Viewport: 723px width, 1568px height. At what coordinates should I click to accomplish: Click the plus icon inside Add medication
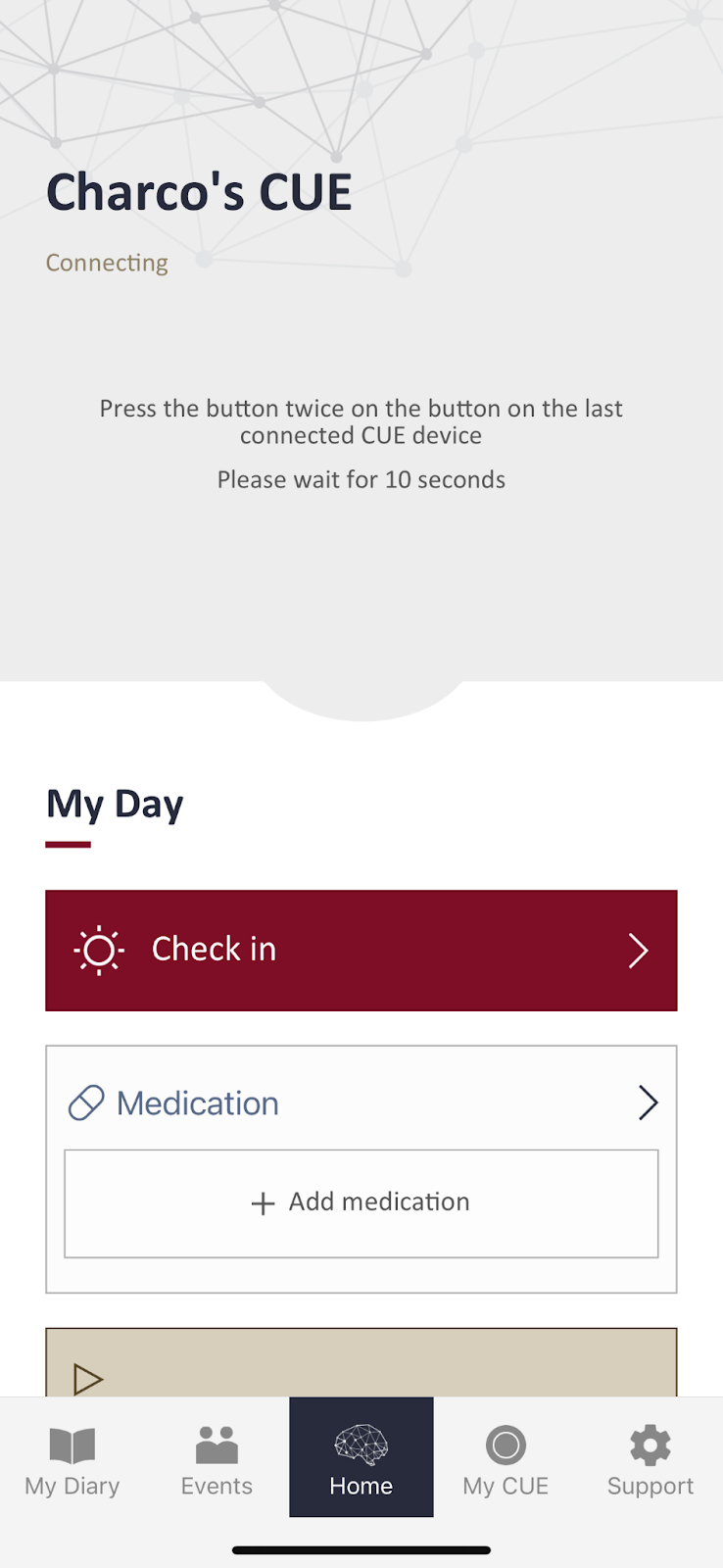(x=263, y=1202)
